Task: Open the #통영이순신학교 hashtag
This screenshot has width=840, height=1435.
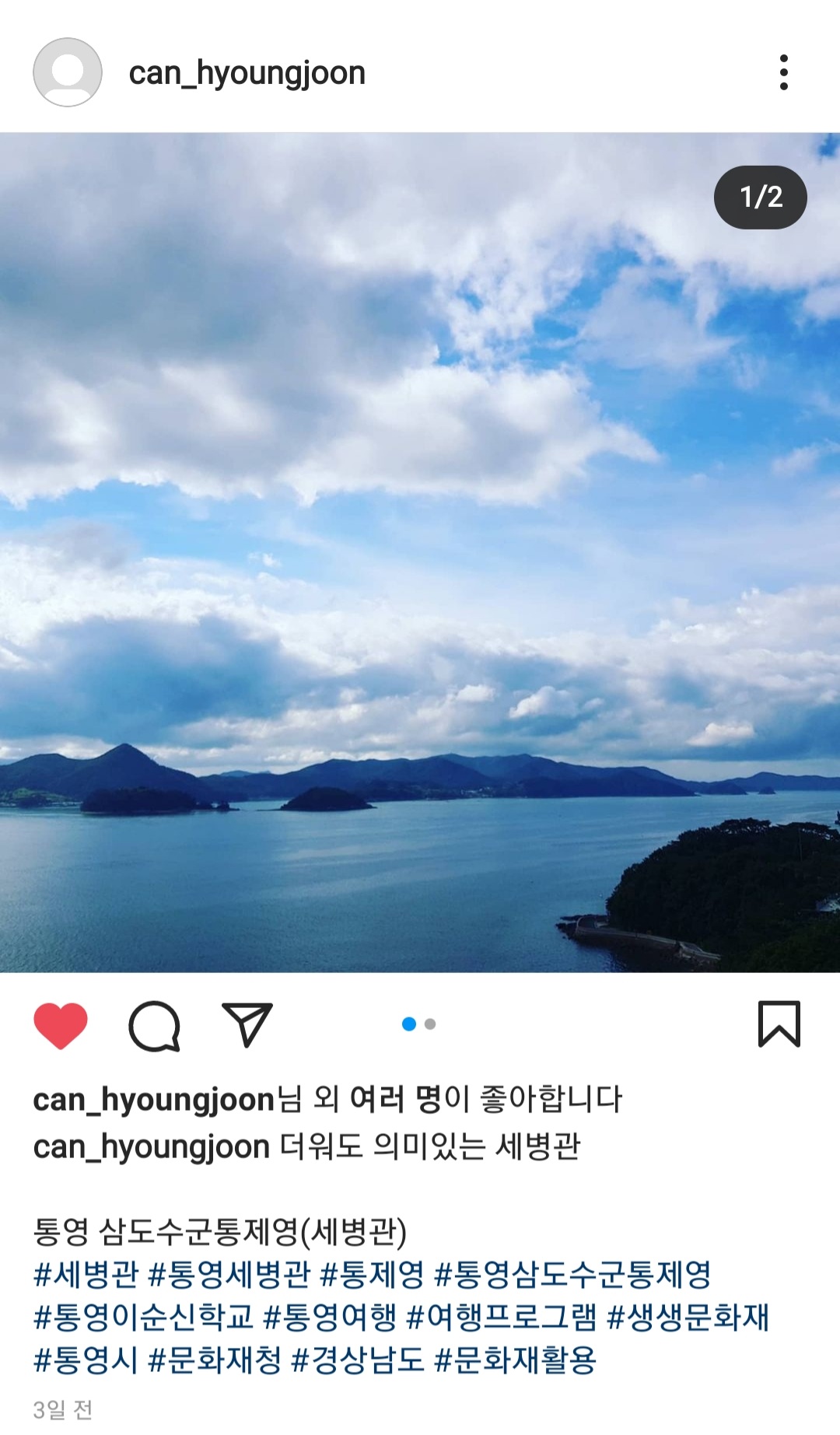Action: coord(143,1317)
